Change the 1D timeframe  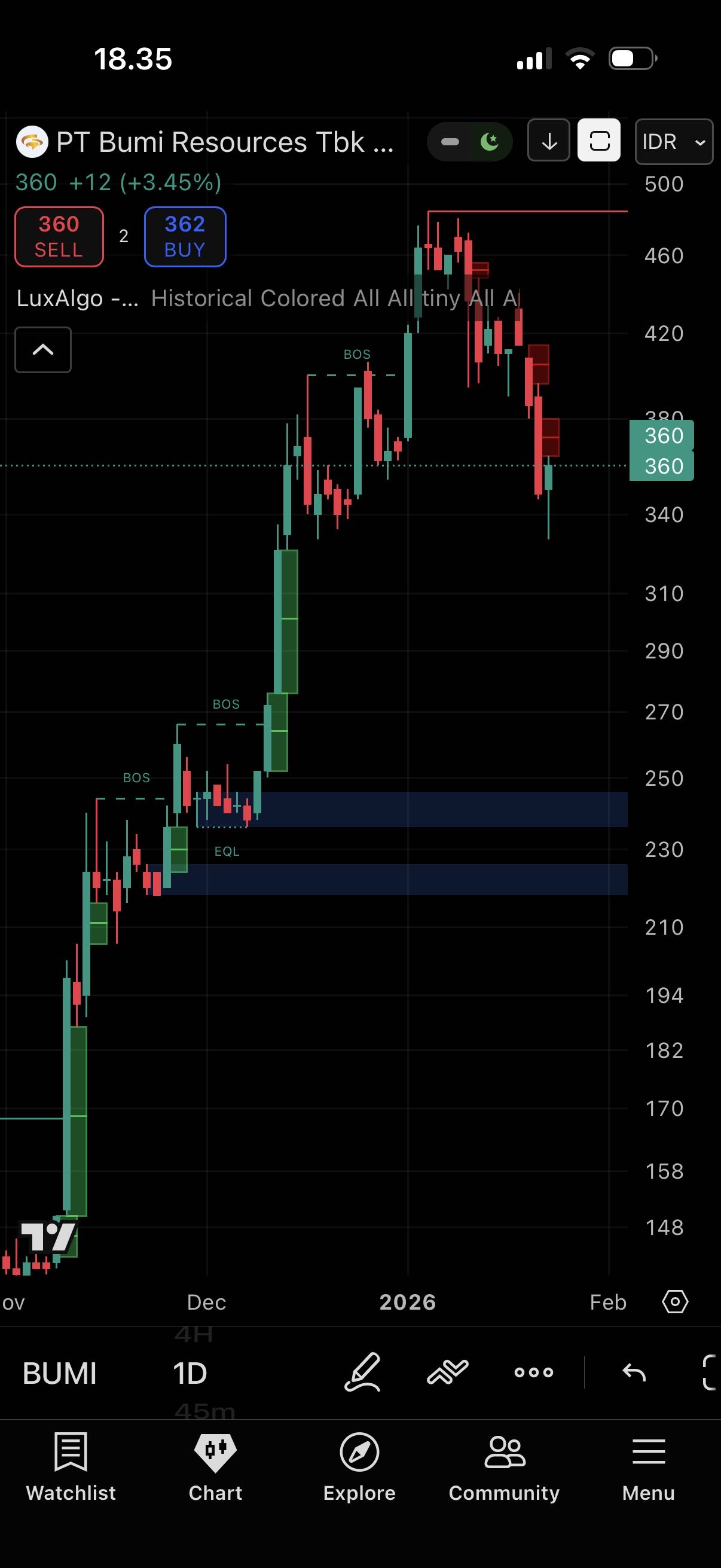point(190,1374)
